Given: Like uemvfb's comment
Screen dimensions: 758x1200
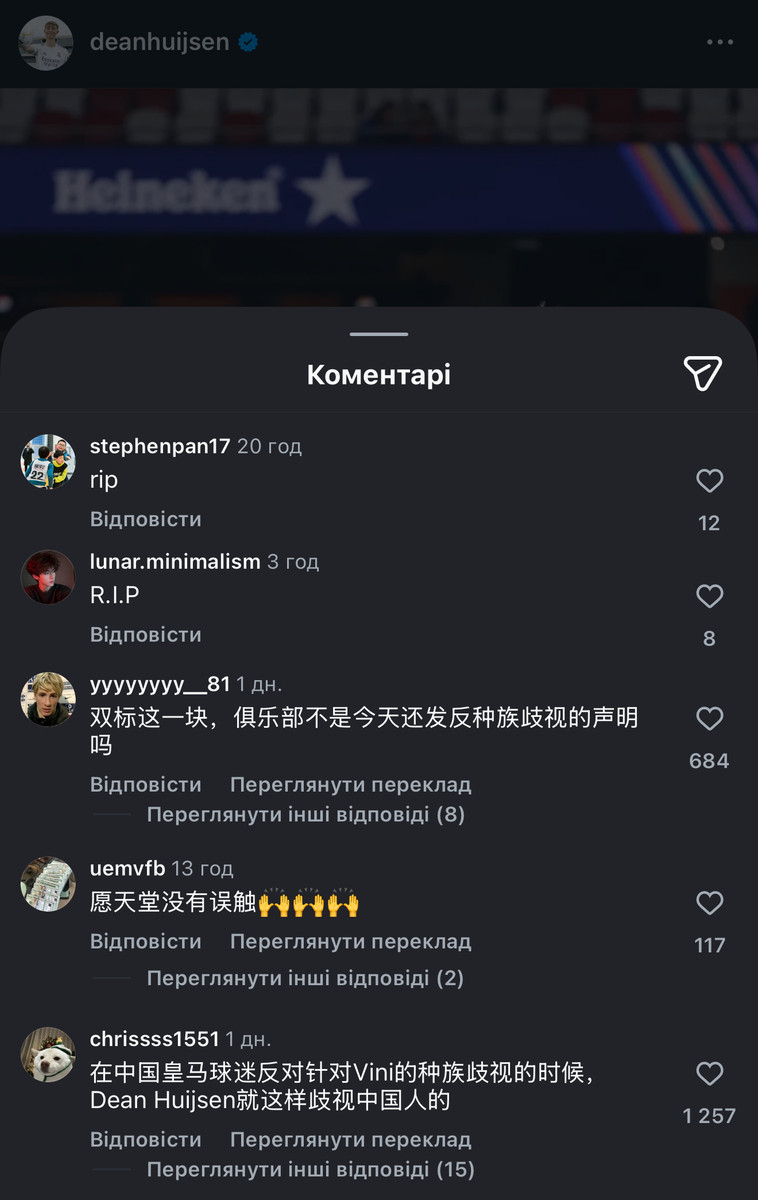Looking at the screenshot, I should 709,904.
